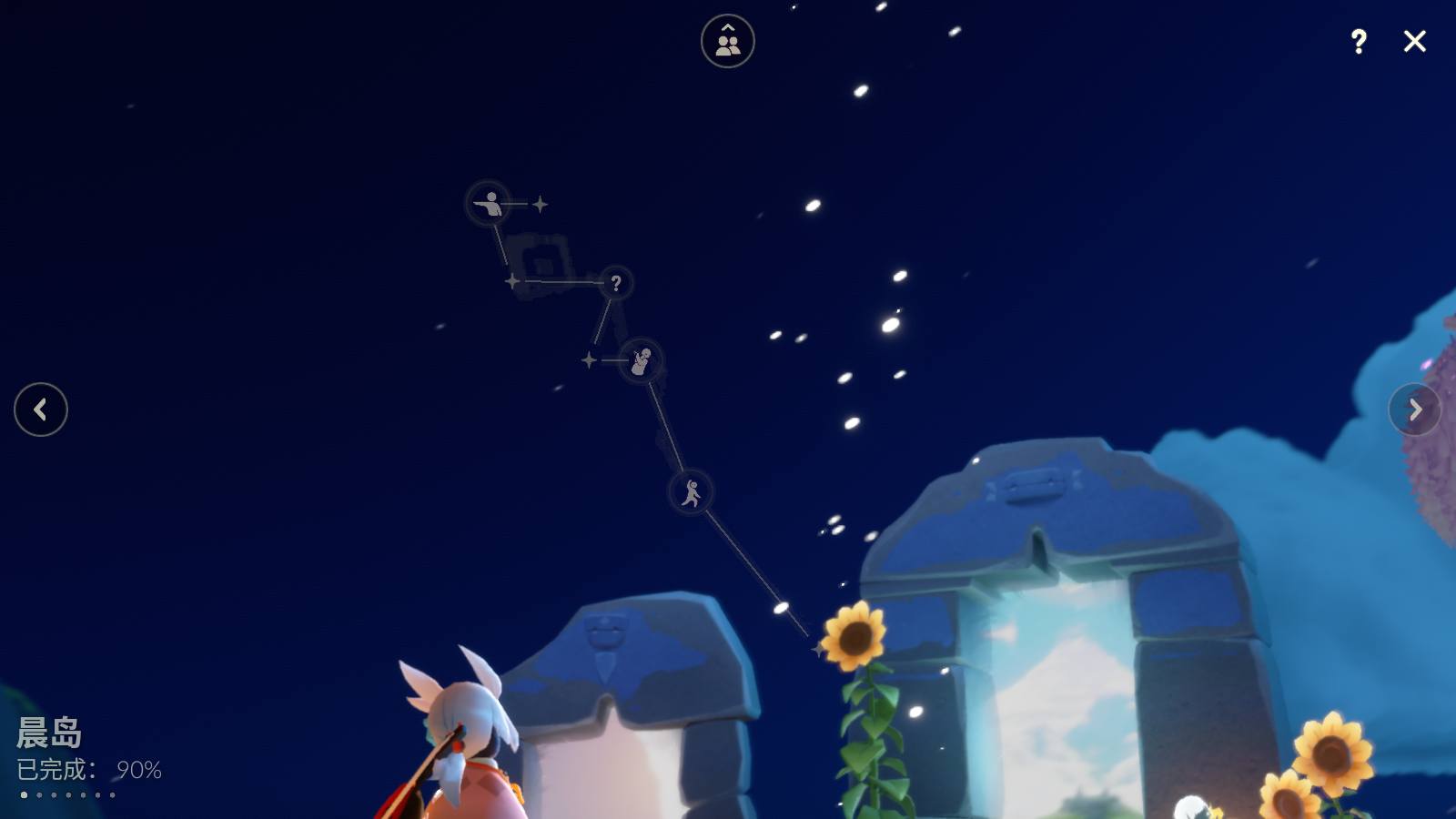Select the pointing spirit node

[490, 203]
